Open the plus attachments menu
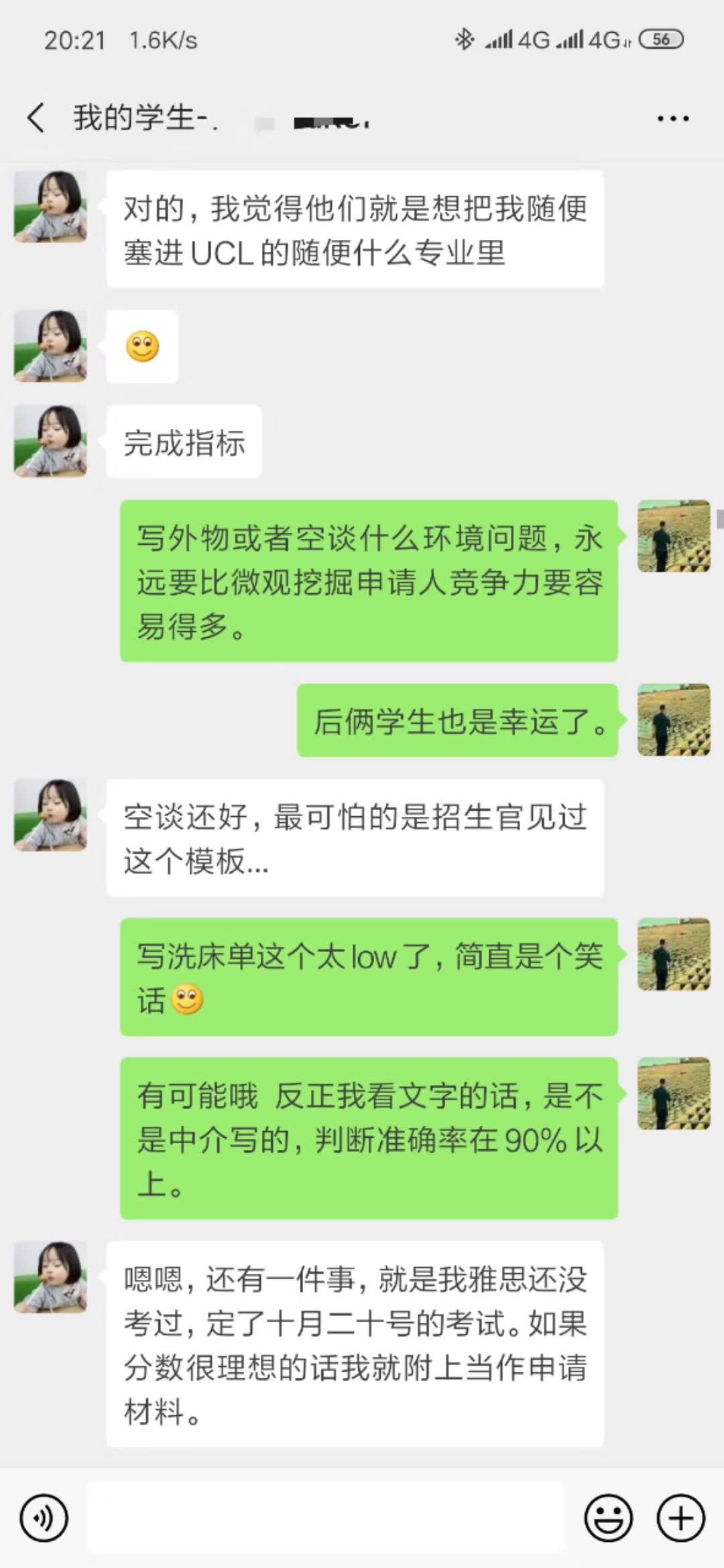Screen dimensions: 724x1568 [680, 1518]
